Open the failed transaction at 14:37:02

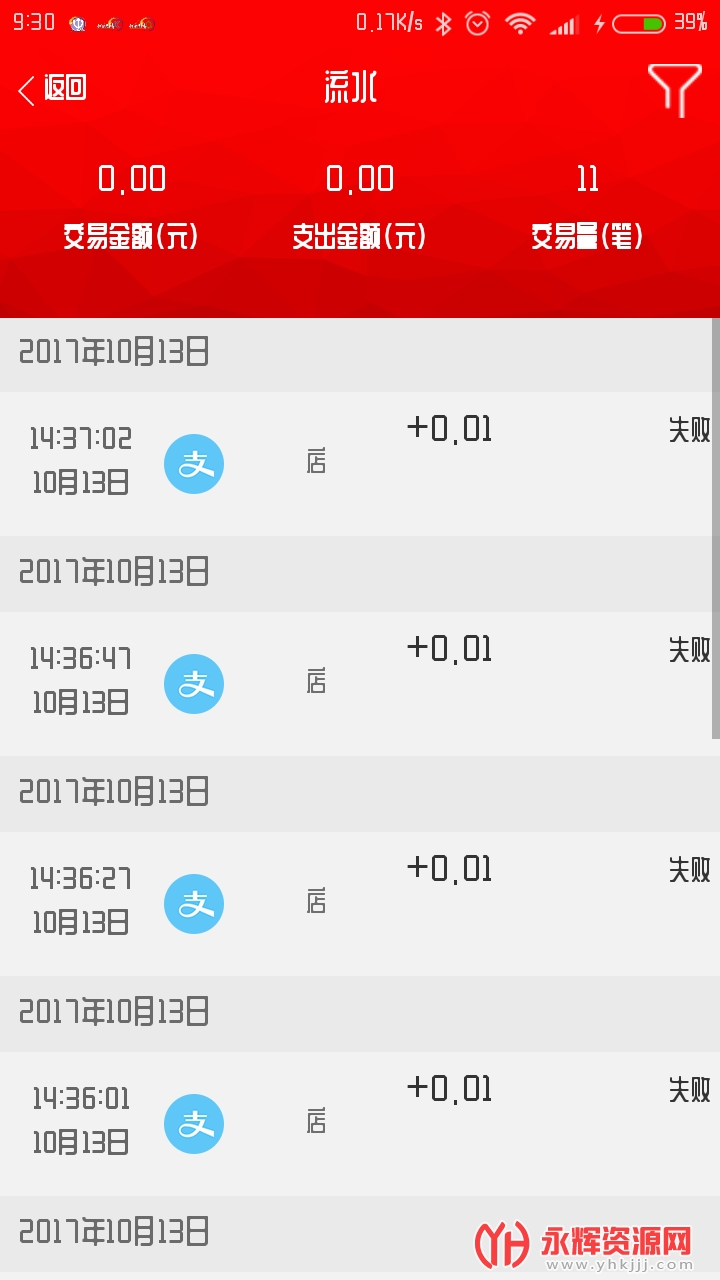[x=360, y=464]
